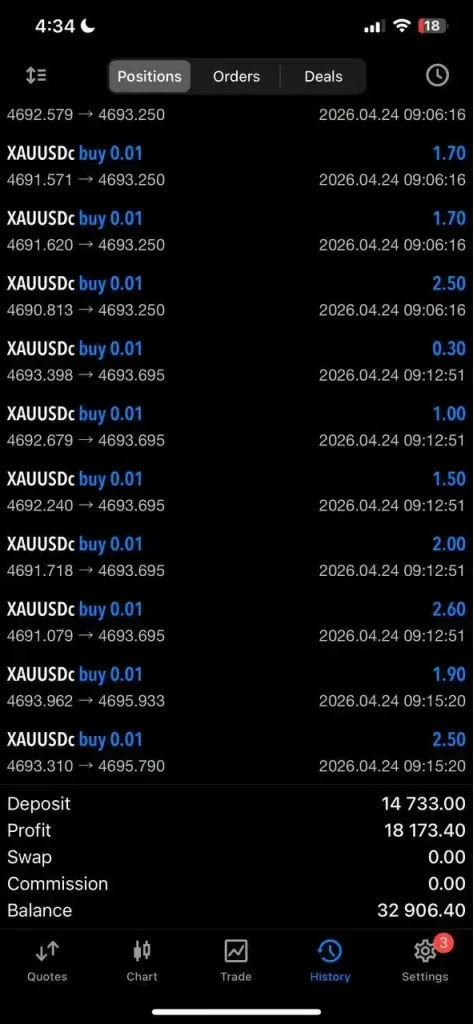
Task: Expand the XAUUSDc position opened at 4693.310
Action: [x=236, y=752]
